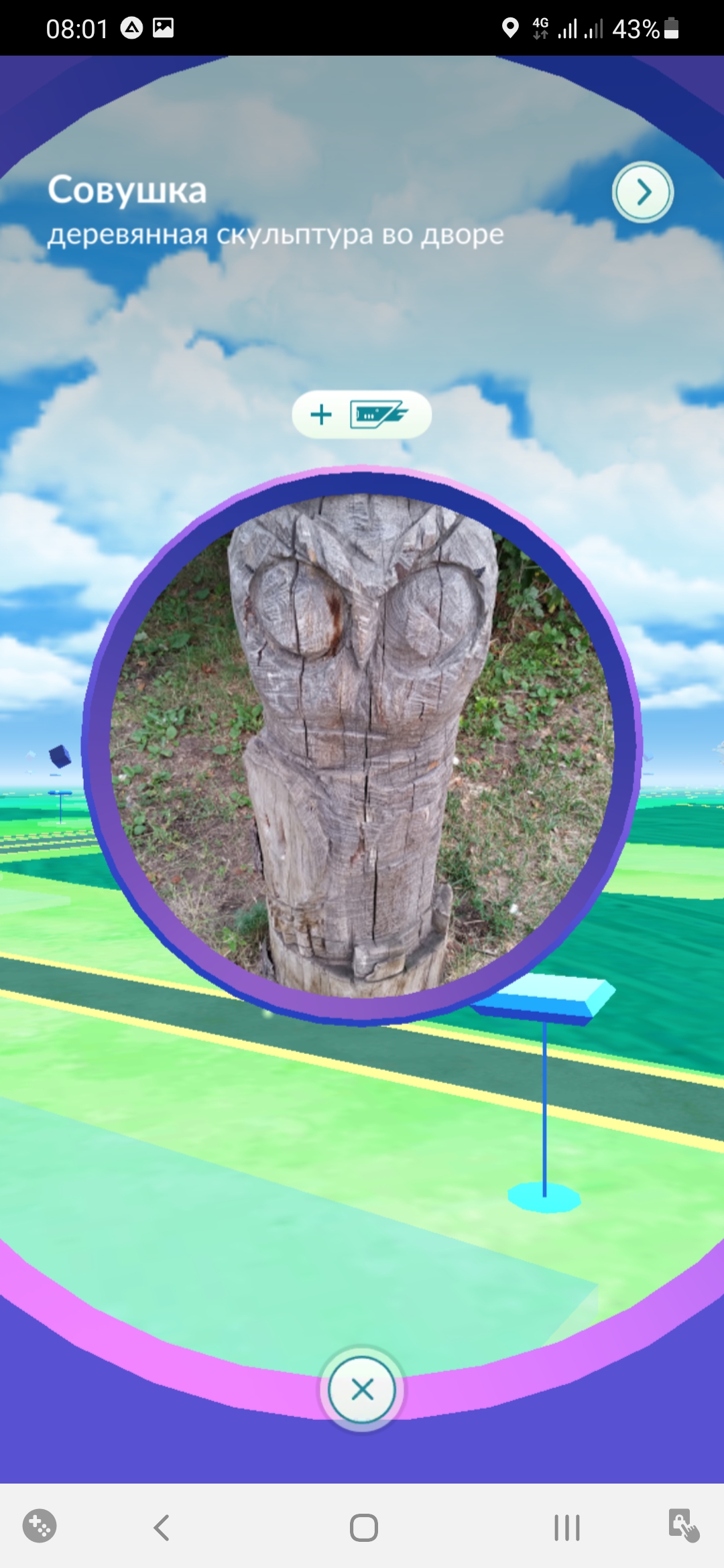Image resolution: width=724 pixels, height=1568 pixels.
Task: Tap the Совушка photo disc
Action: tap(362, 745)
